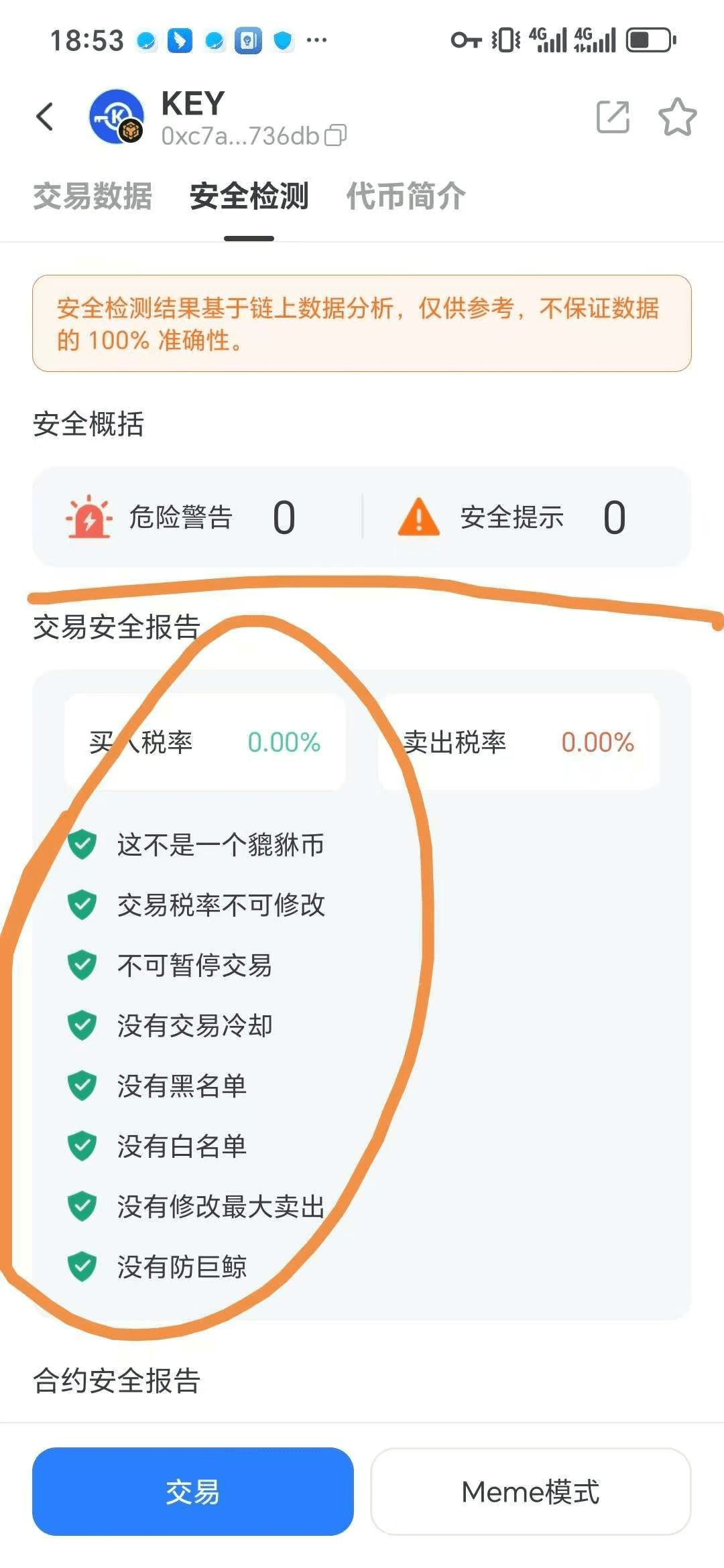Open the 代币简介 tab
The width and height of the screenshot is (724, 1568).
click(x=406, y=196)
